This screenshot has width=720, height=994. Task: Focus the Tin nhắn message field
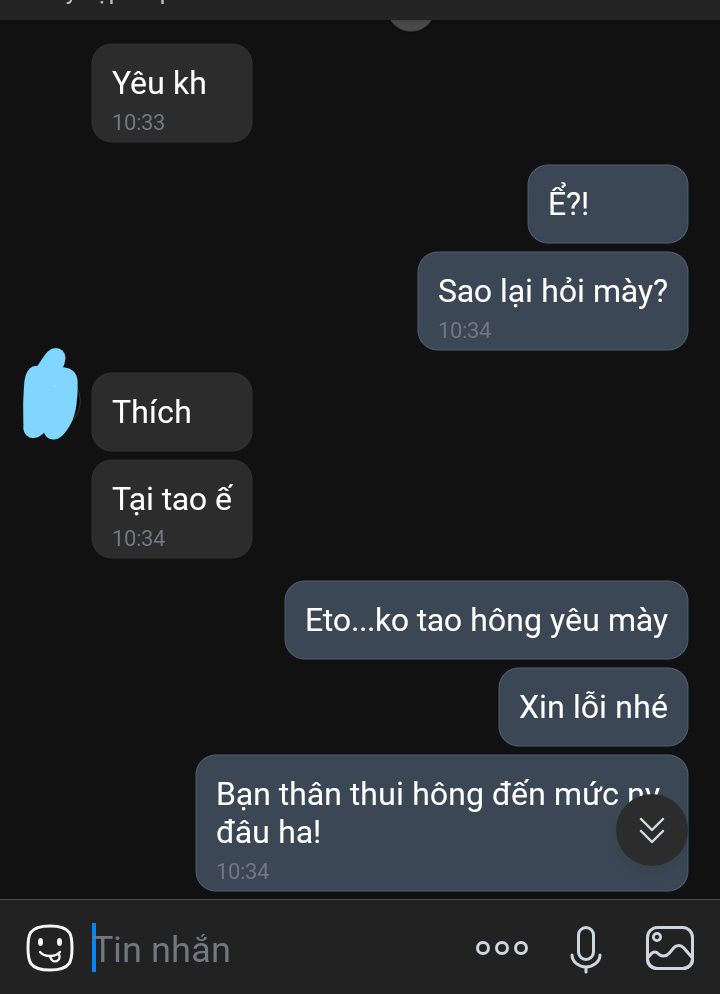point(270,948)
